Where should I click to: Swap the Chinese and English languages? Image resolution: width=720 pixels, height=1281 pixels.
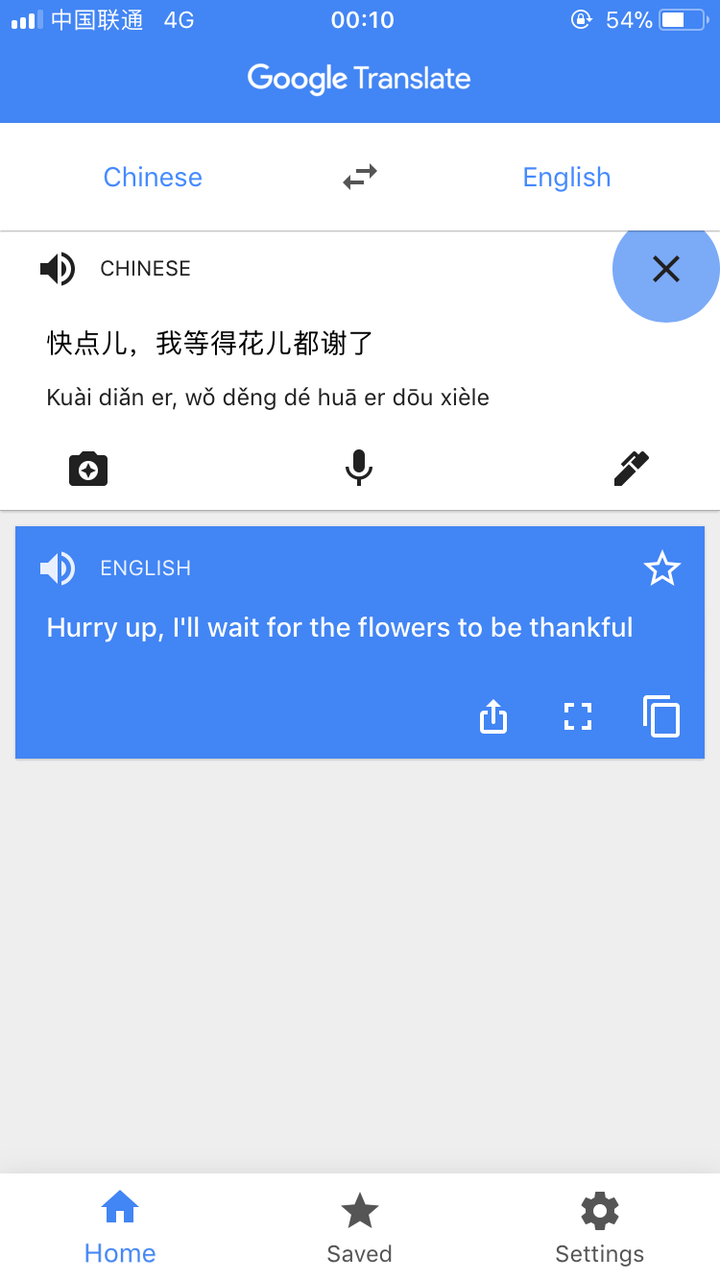(x=360, y=178)
